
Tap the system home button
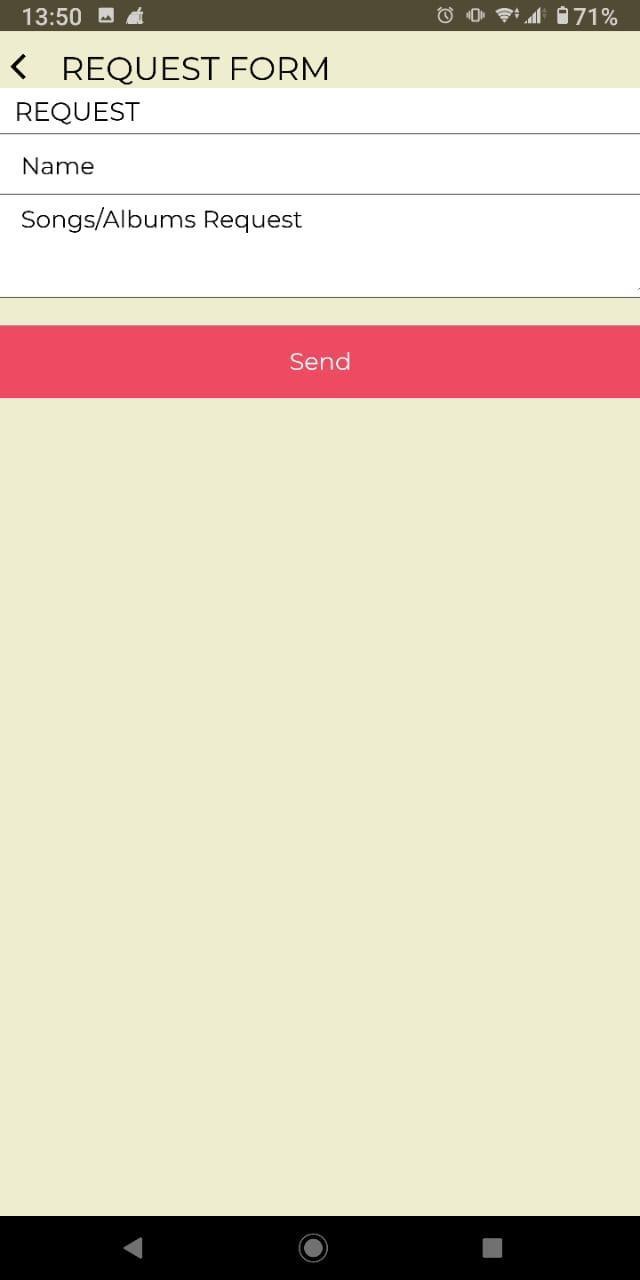(313, 1247)
